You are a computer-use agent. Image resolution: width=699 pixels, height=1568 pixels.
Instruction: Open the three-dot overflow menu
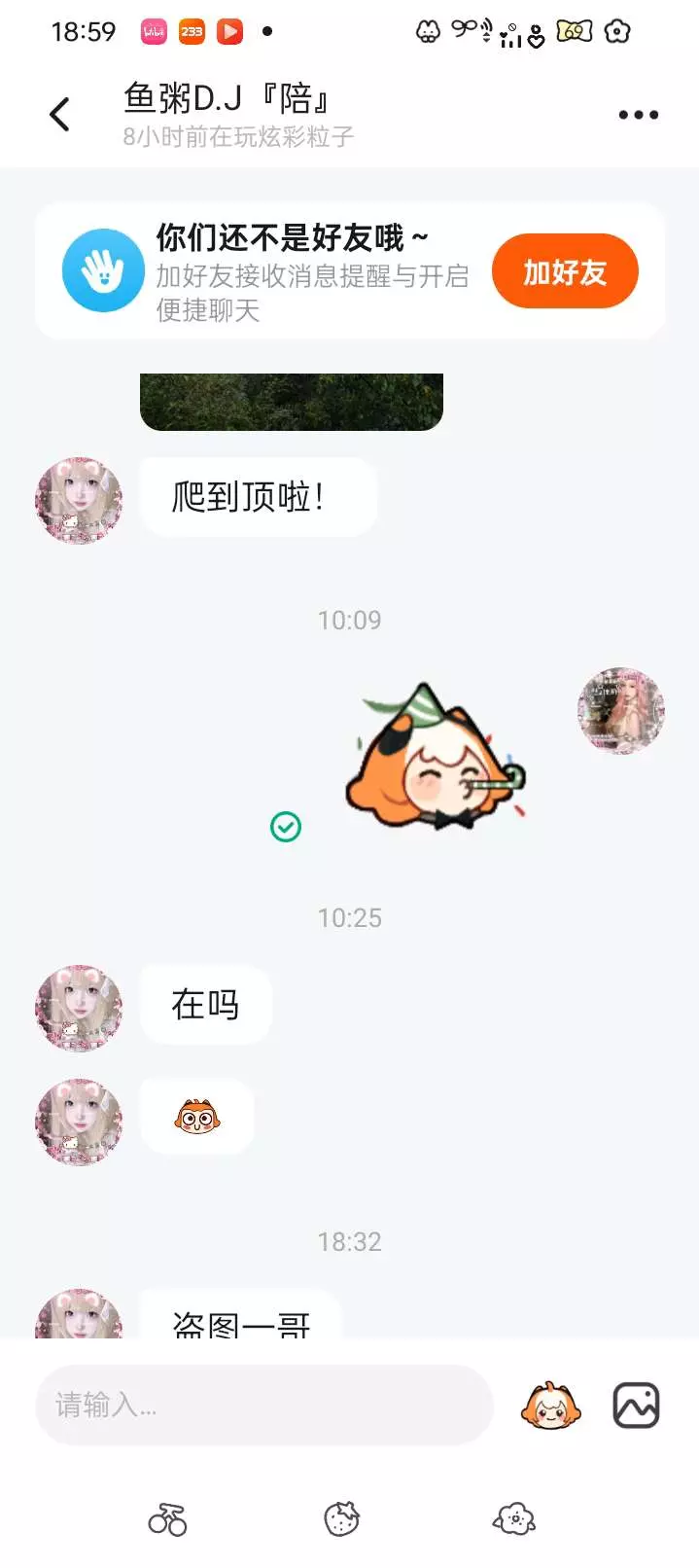(638, 115)
